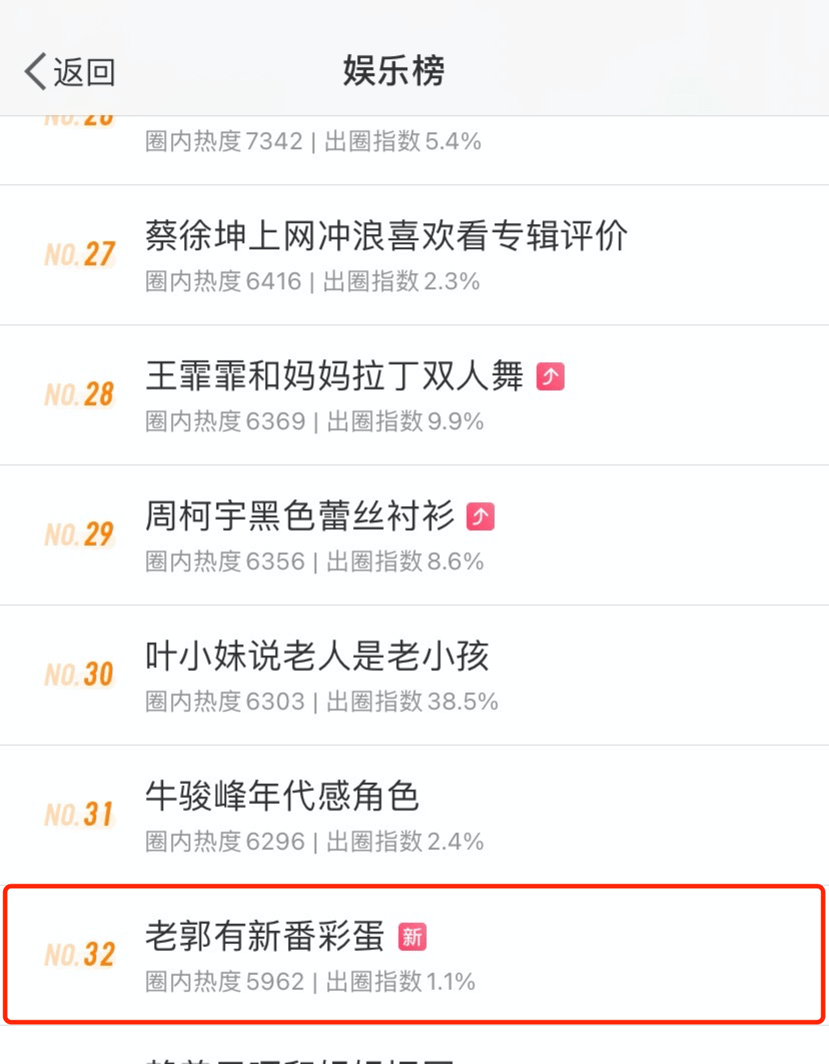This screenshot has height=1064, width=829.
Task: View topic 牛骏峰年代感角色
Action: [282, 797]
